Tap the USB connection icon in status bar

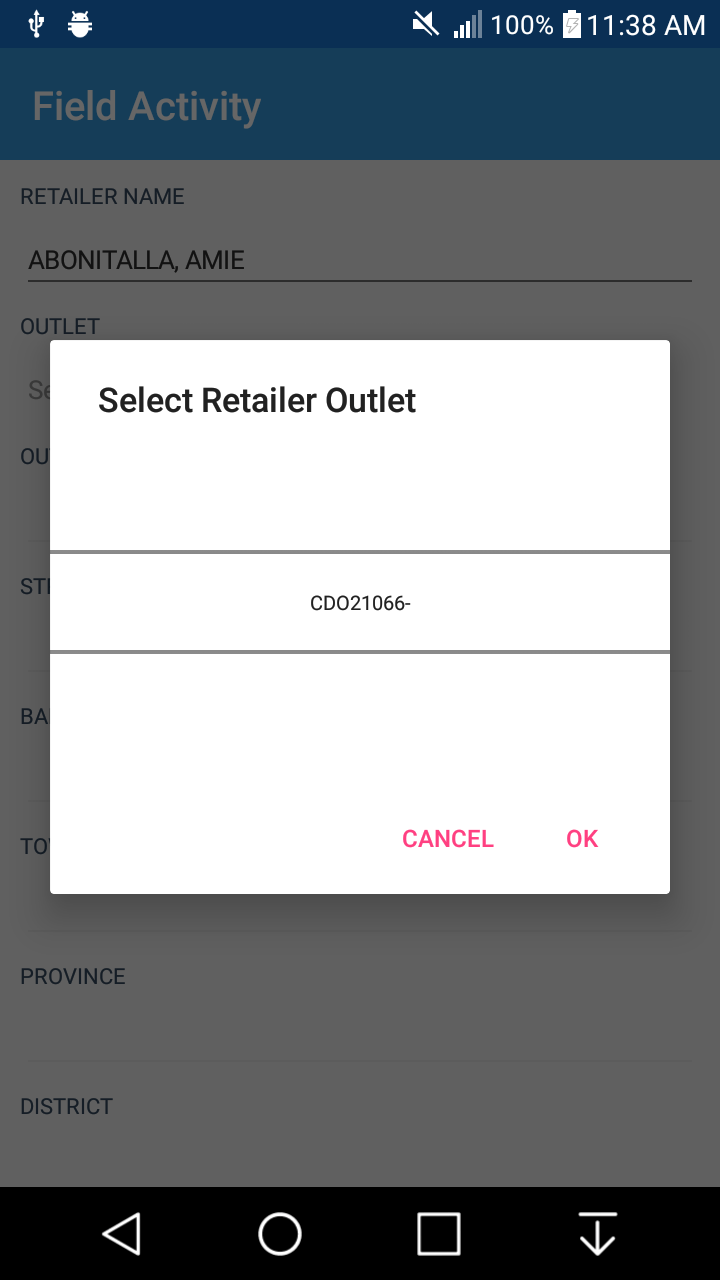[x=36, y=22]
